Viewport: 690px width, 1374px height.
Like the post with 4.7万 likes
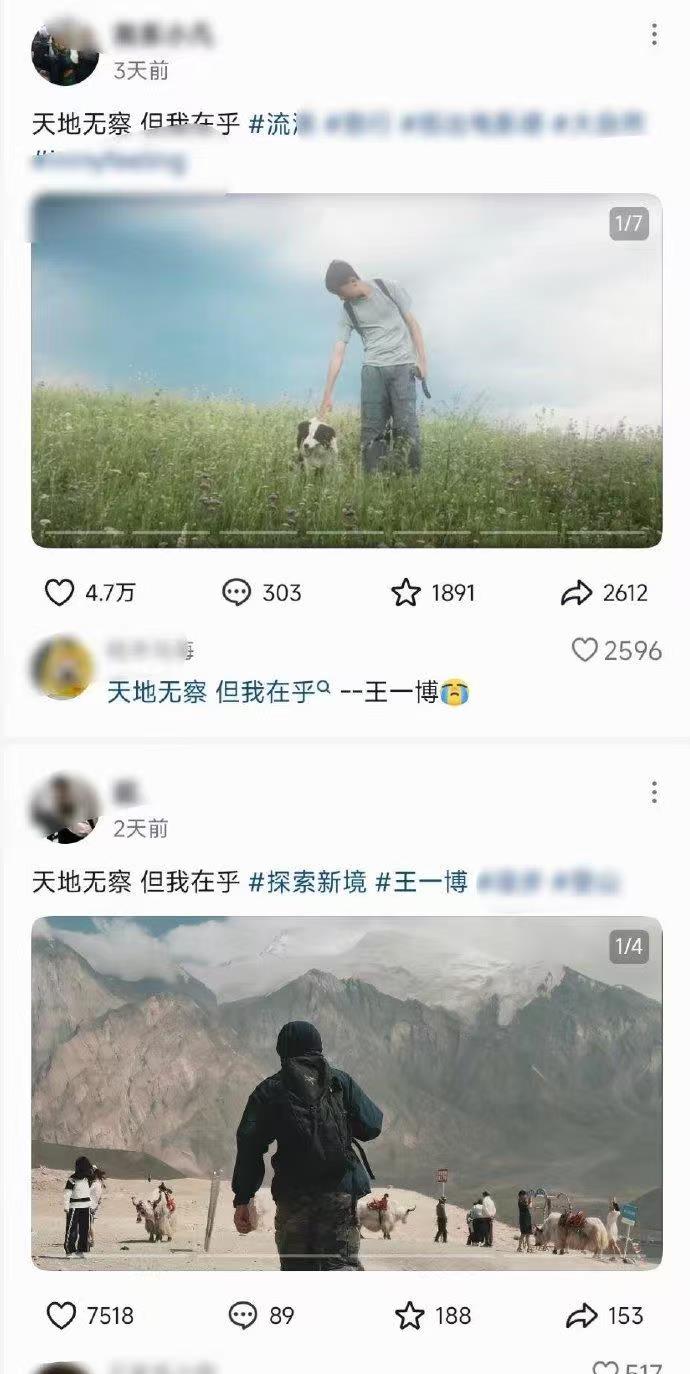pyautogui.click(x=60, y=593)
